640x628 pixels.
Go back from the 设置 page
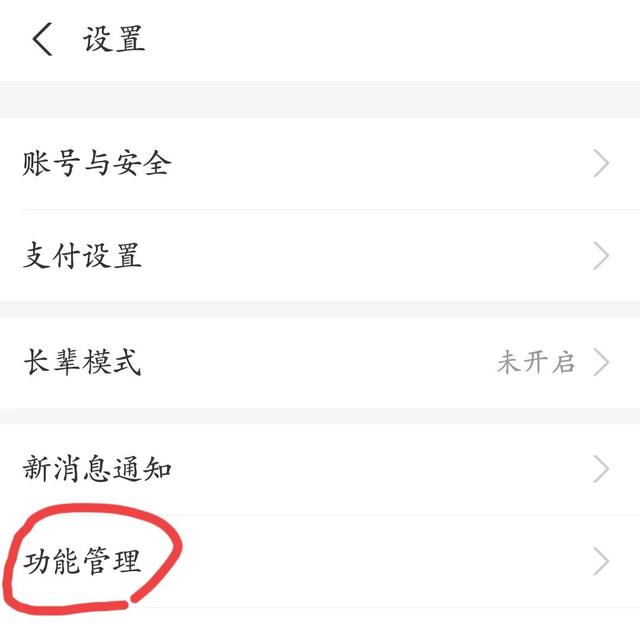tap(42, 40)
